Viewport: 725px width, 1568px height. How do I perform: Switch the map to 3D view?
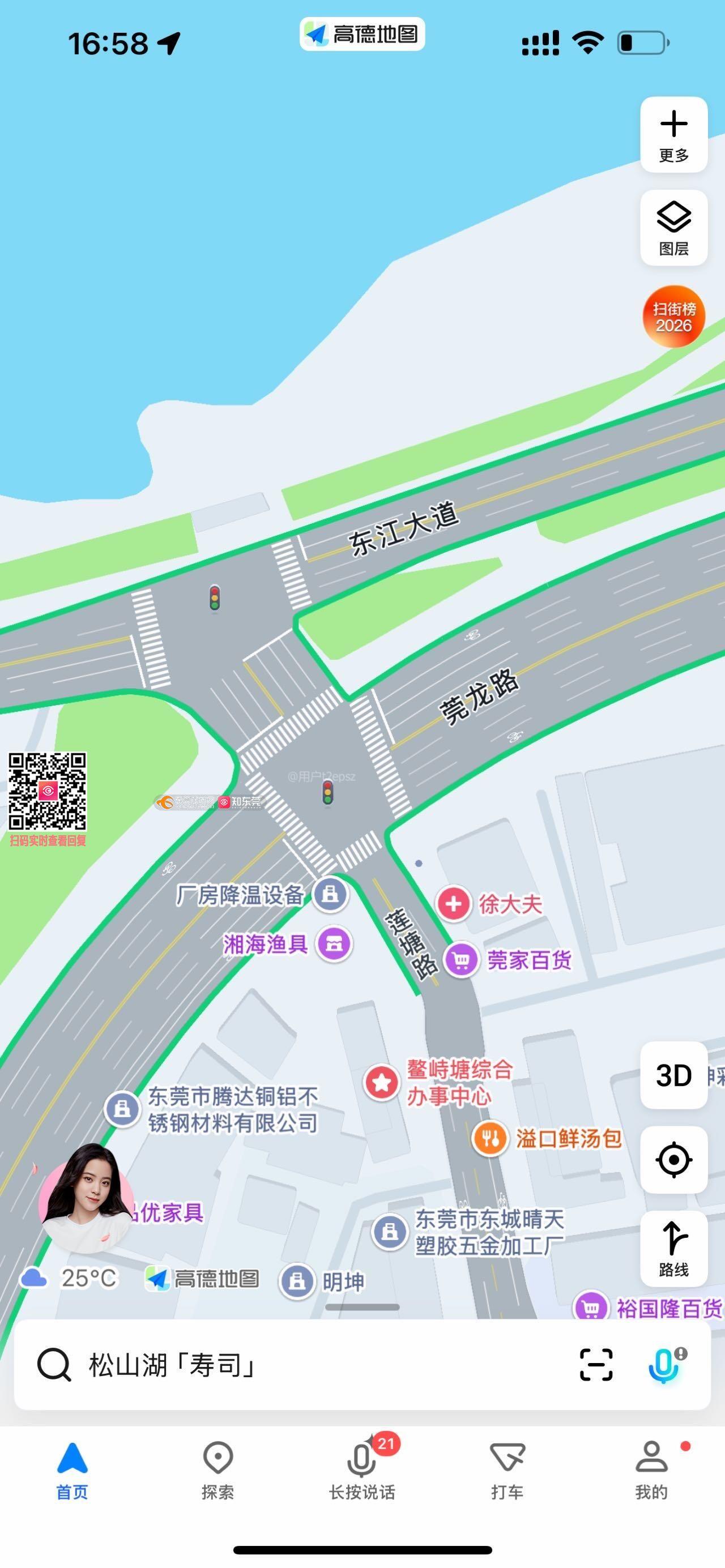tap(673, 1075)
